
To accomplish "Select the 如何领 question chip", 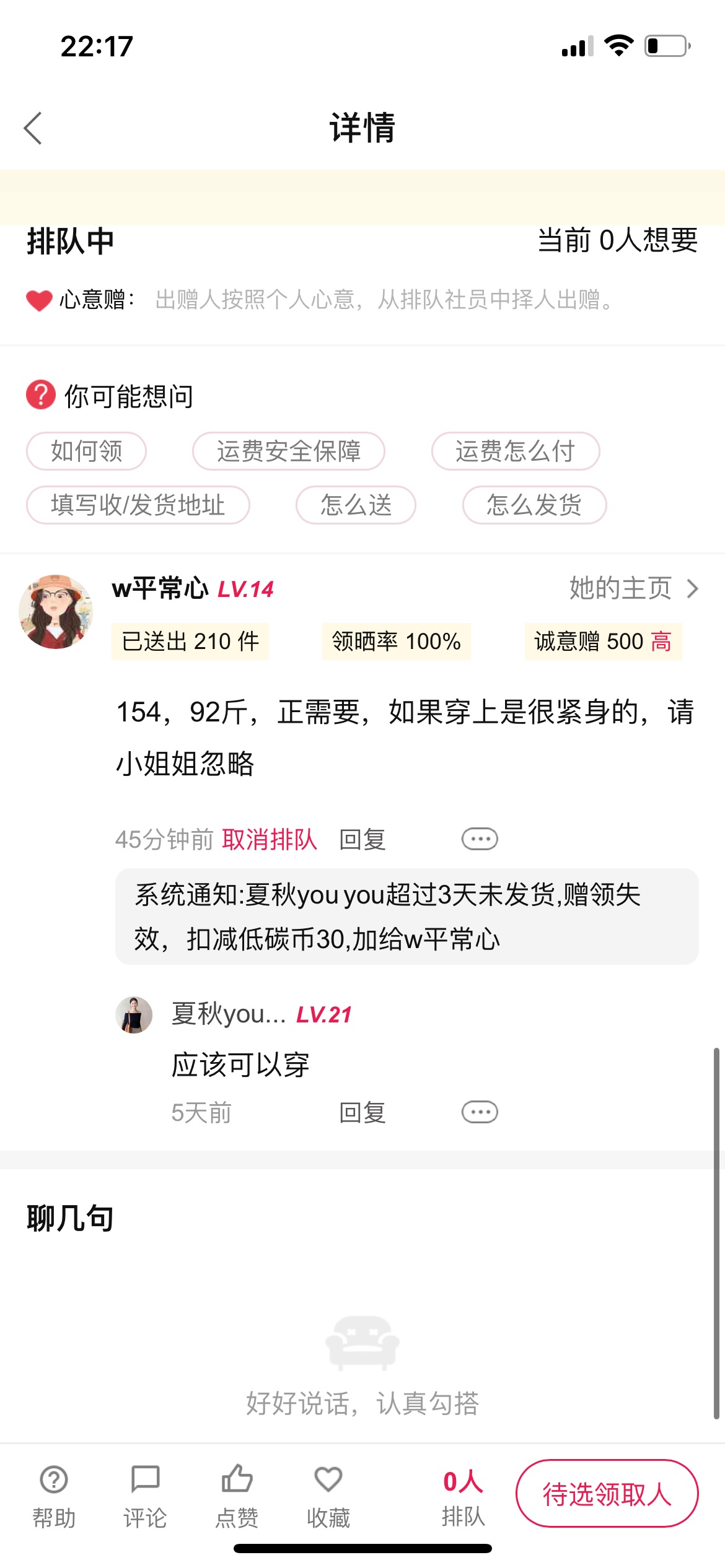I will tap(87, 451).
